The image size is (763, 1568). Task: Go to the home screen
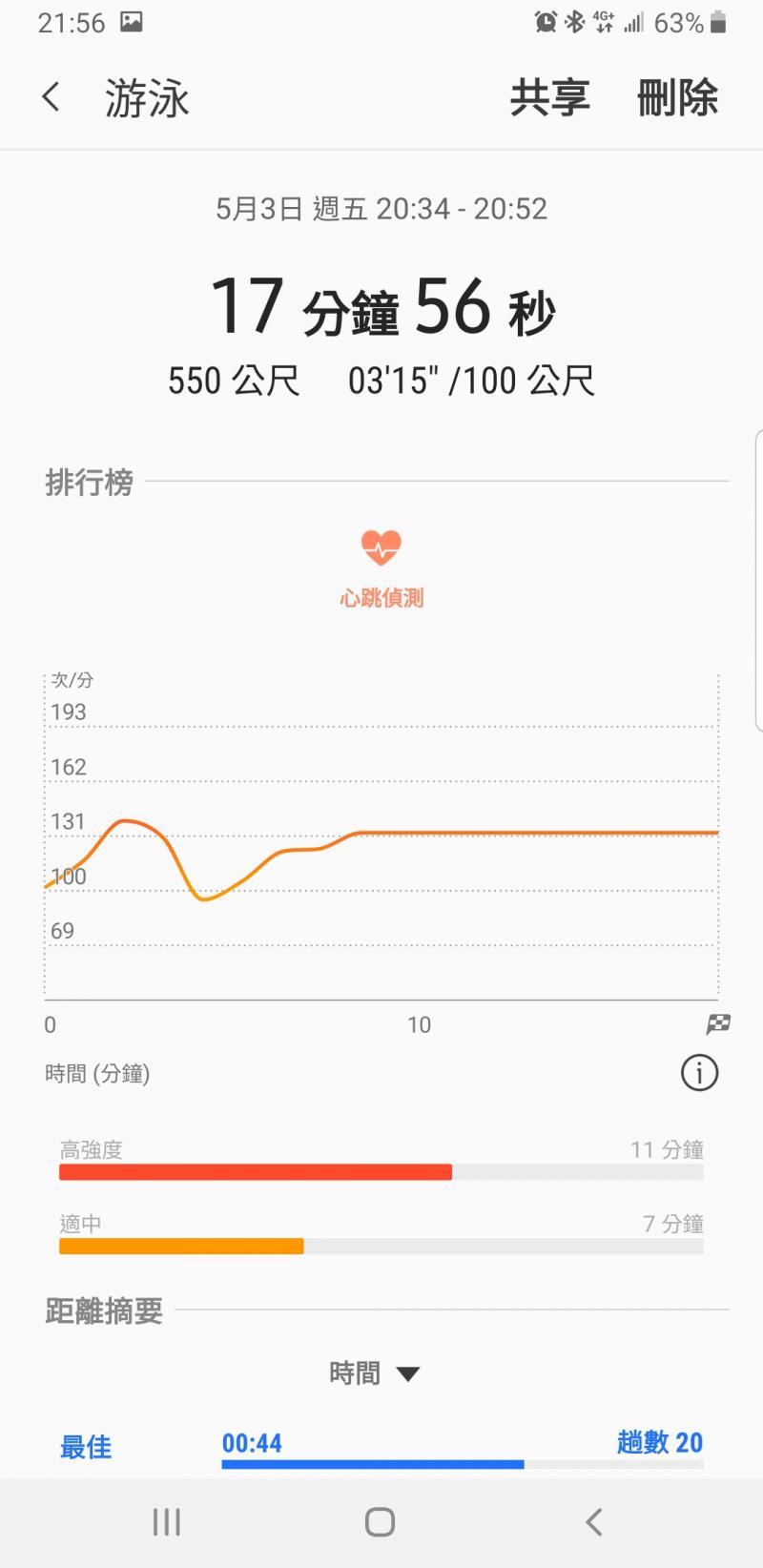pos(380,1522)
